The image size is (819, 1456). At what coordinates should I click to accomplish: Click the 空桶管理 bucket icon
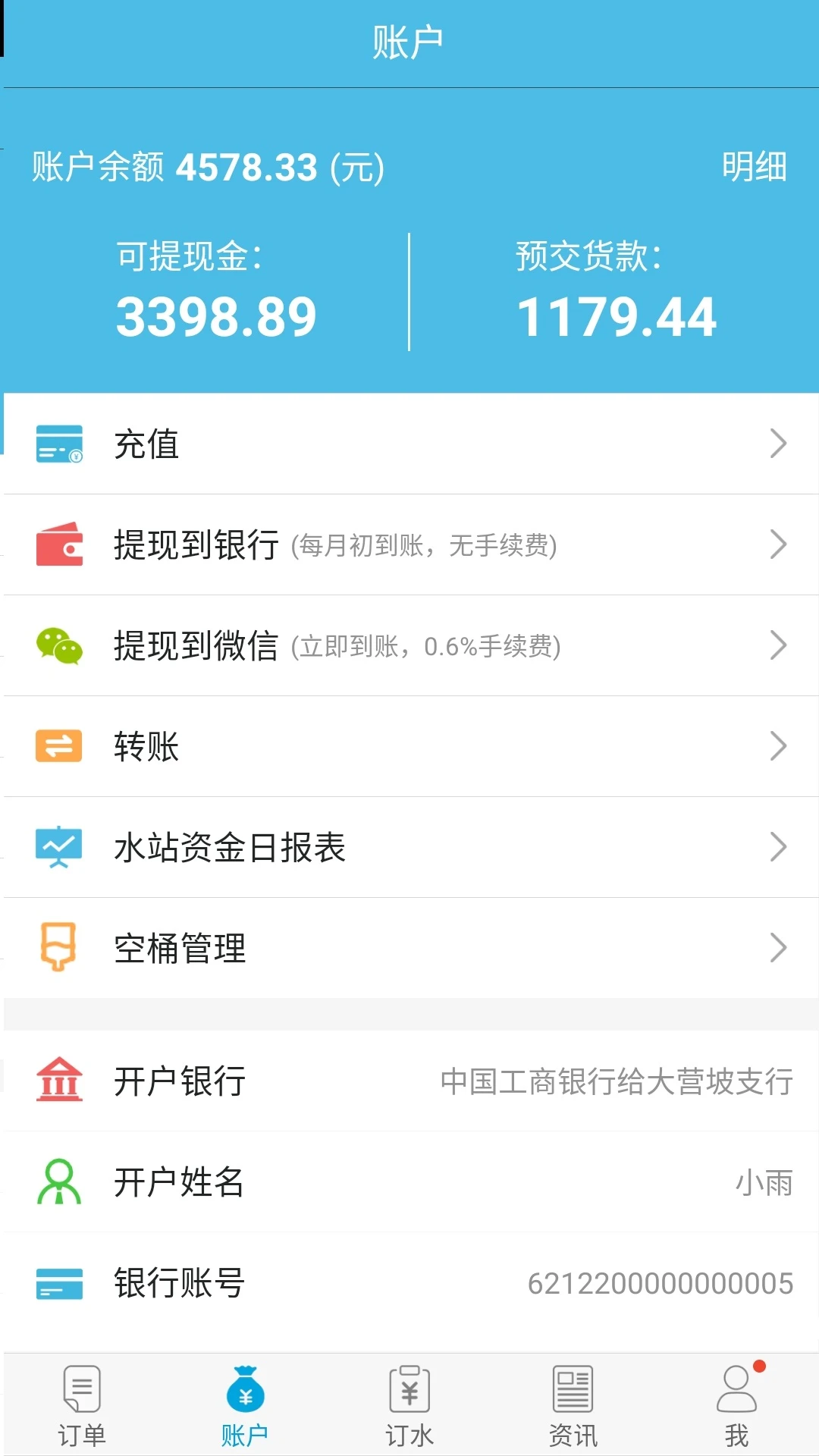point(59,948)
